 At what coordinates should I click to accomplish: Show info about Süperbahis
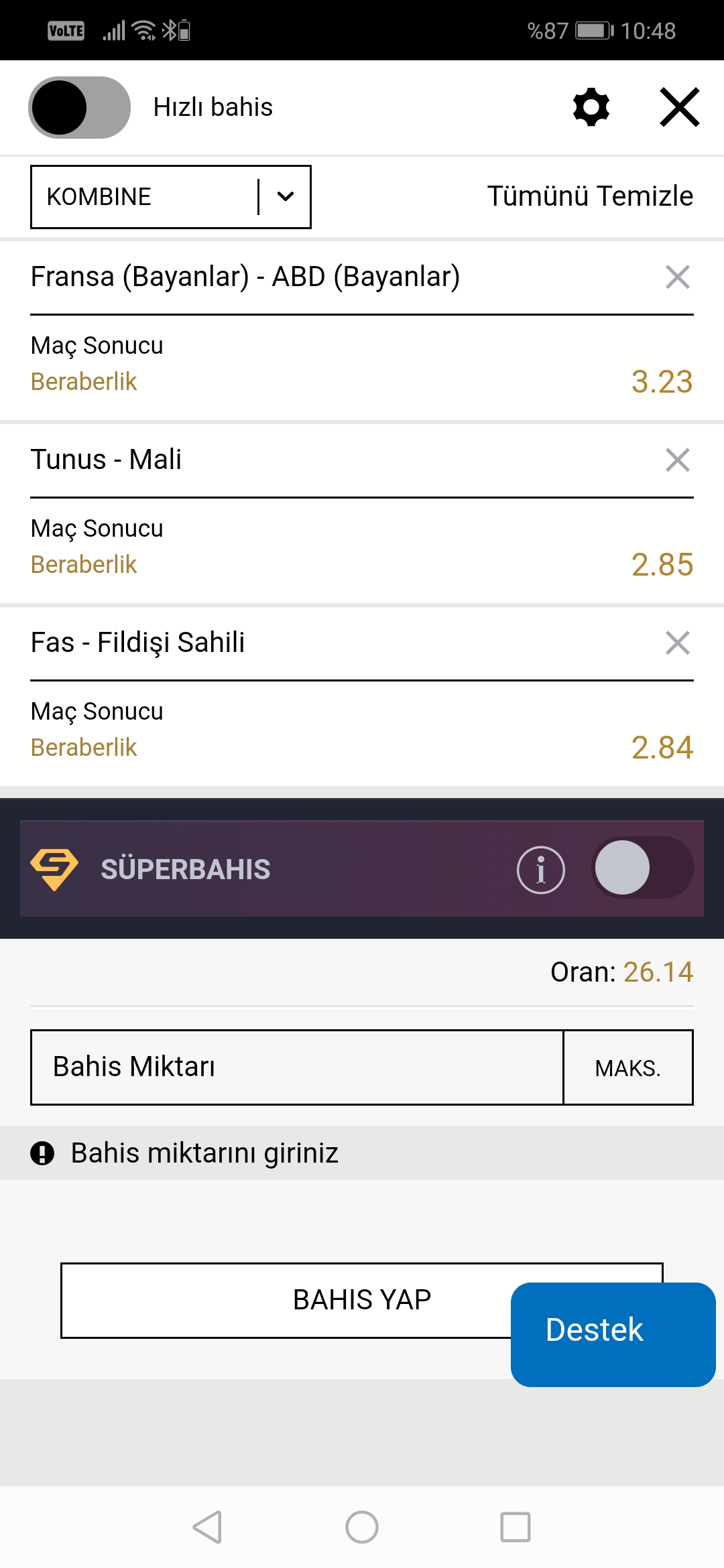[x=541, y=870]
